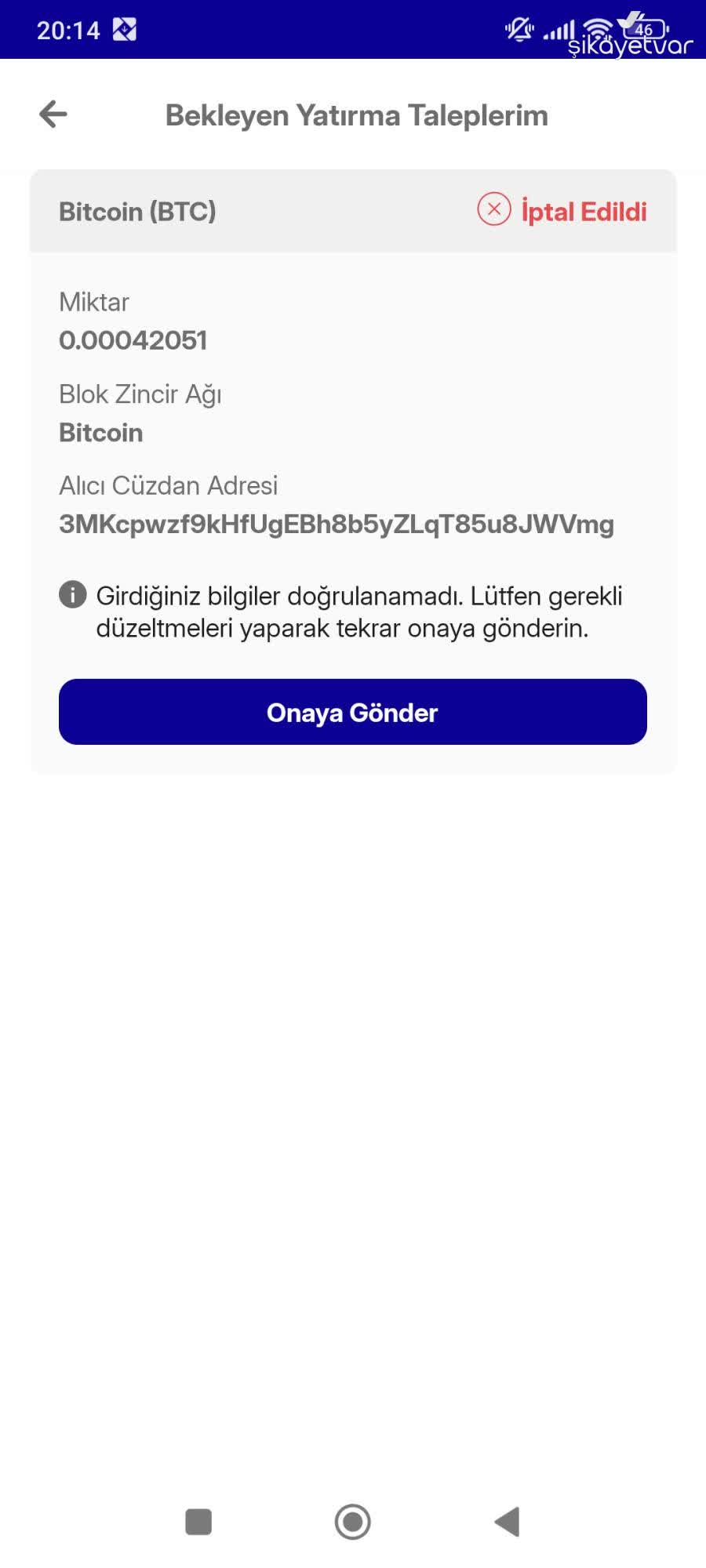The image size is (706, 1568).
Task: Select the Miktar amount 0.00042051
Action: pos(134,340)
